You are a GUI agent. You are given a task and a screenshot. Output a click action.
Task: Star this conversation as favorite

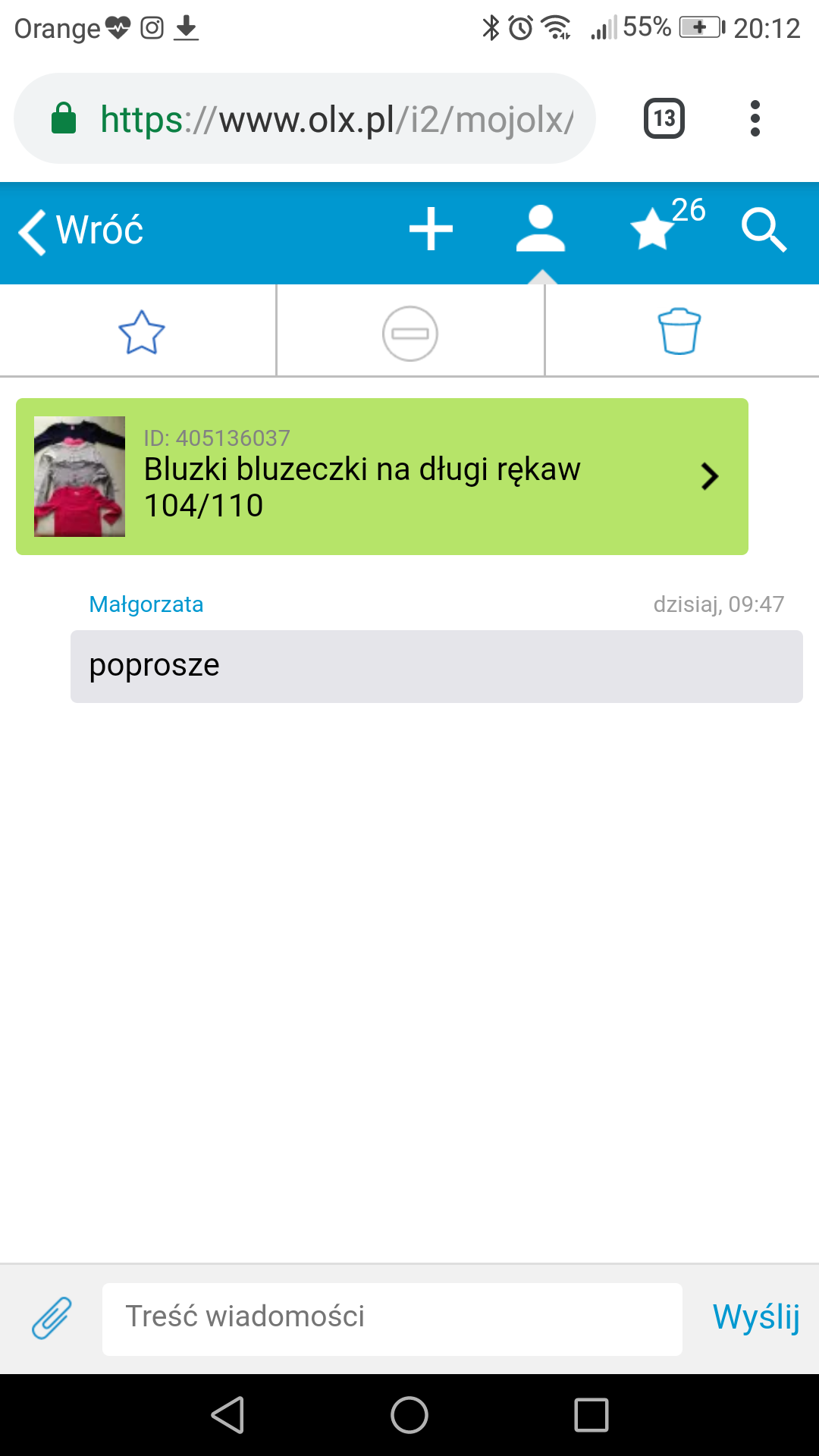tap(141, 332)
